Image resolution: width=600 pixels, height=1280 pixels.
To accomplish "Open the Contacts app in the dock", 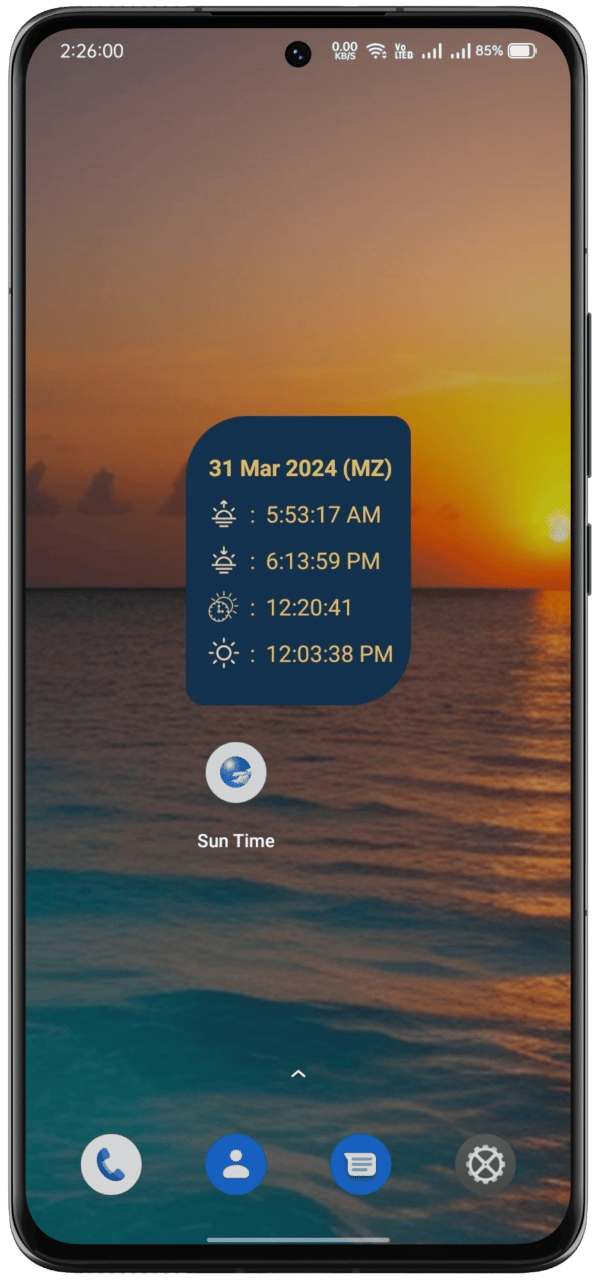I will [236, 1165].
